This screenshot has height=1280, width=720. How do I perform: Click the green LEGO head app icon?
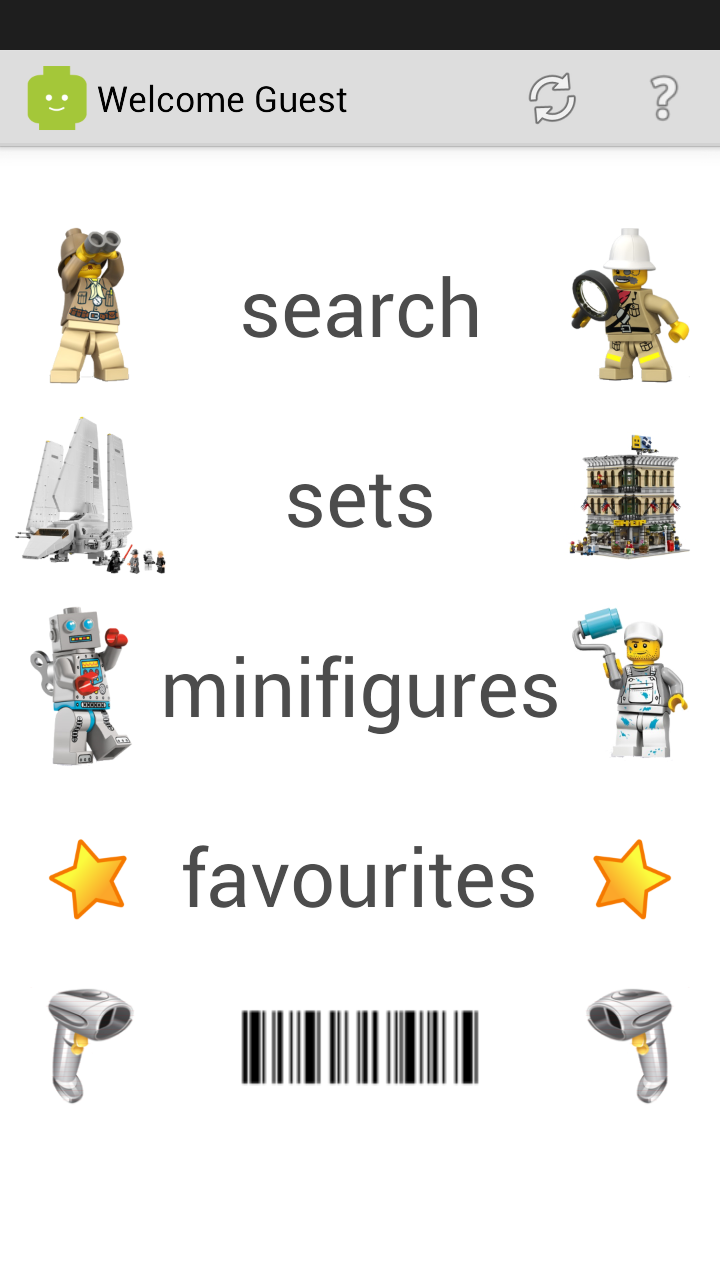[x=58, y=97]
